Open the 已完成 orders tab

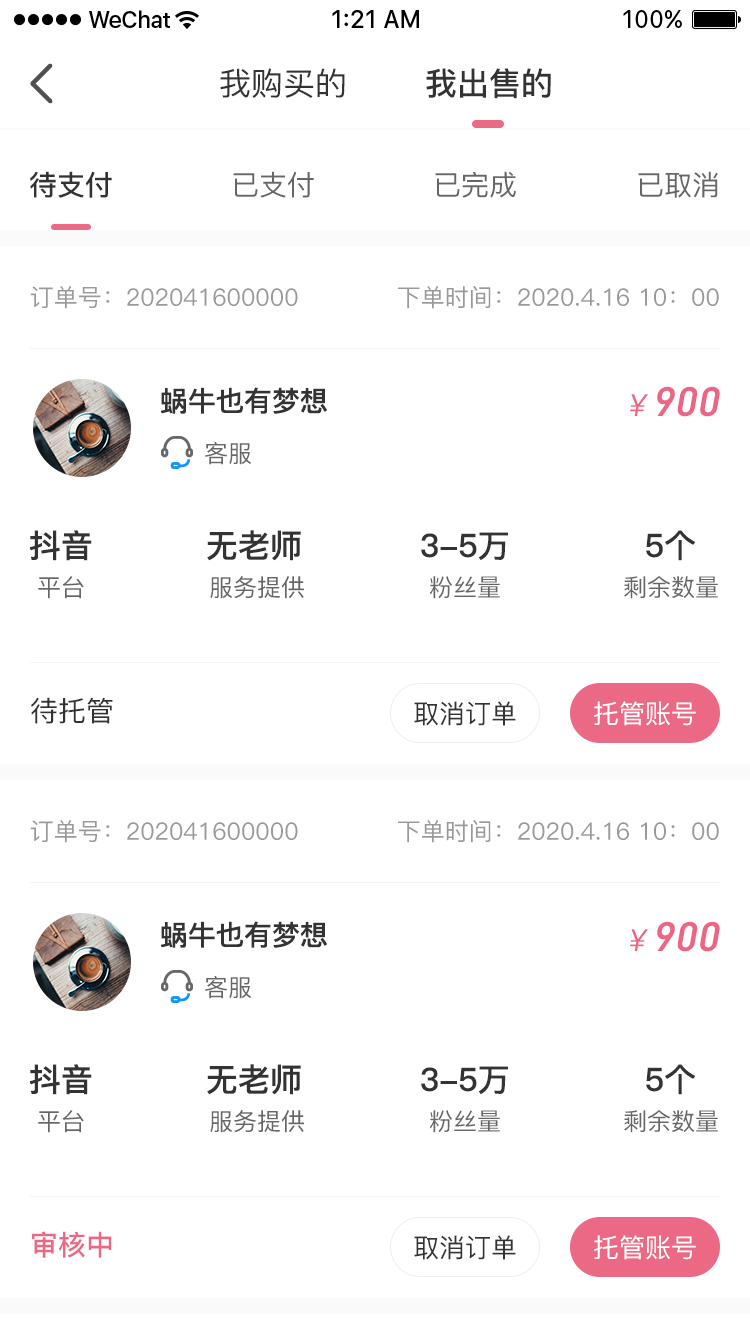click(x=475, y=185)
